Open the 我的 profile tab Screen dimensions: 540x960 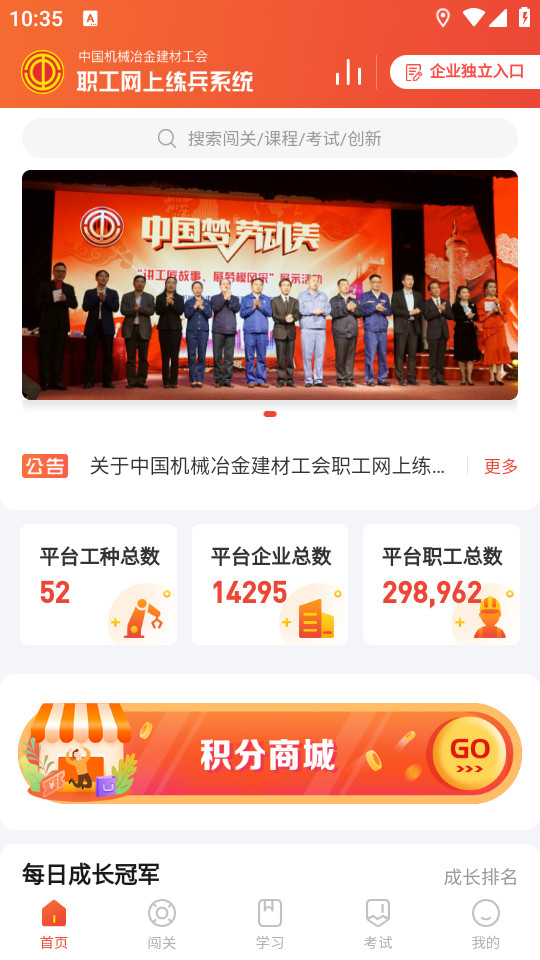486,924
